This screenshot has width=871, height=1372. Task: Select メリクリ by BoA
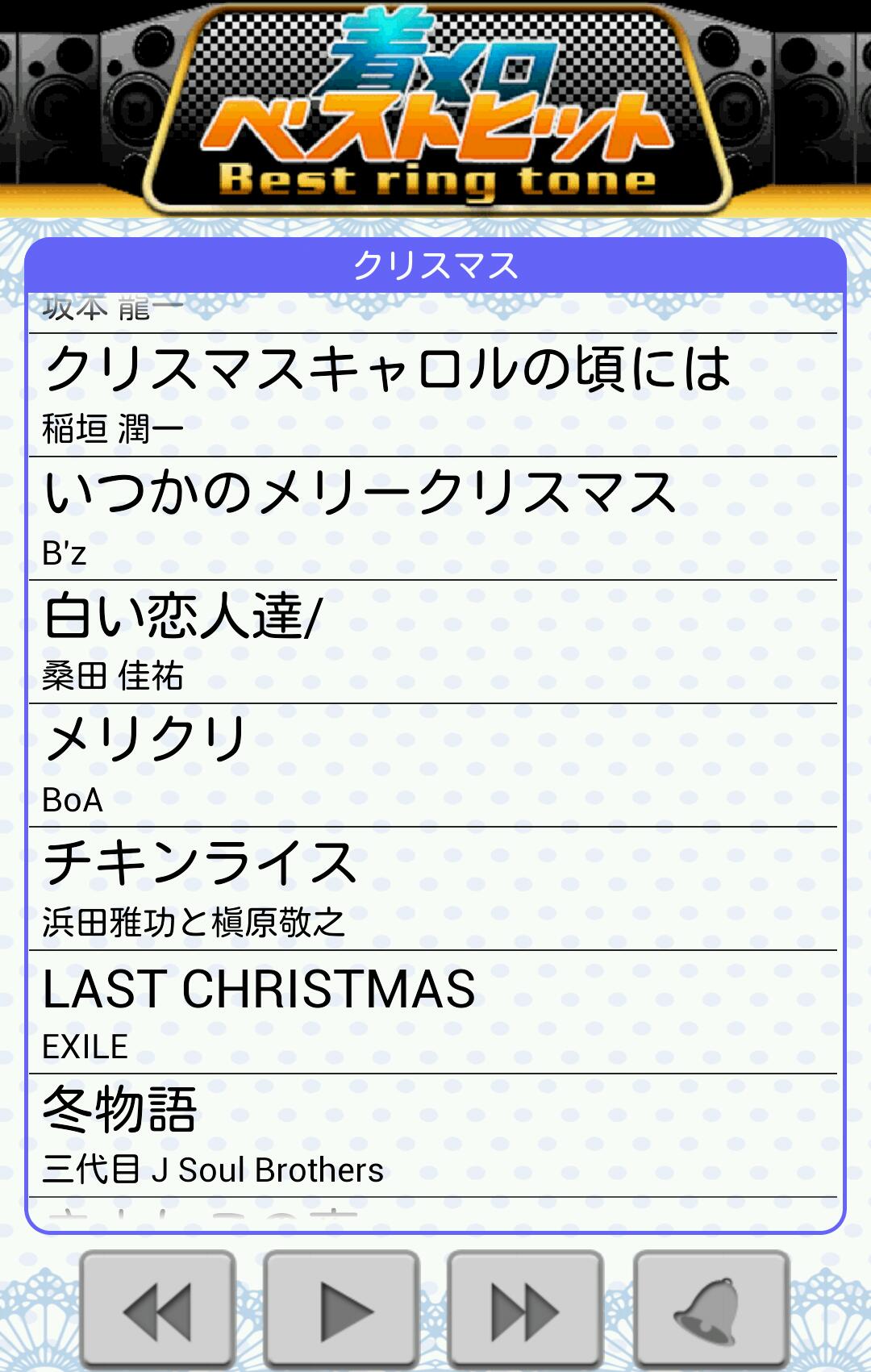tap(432, 765)
